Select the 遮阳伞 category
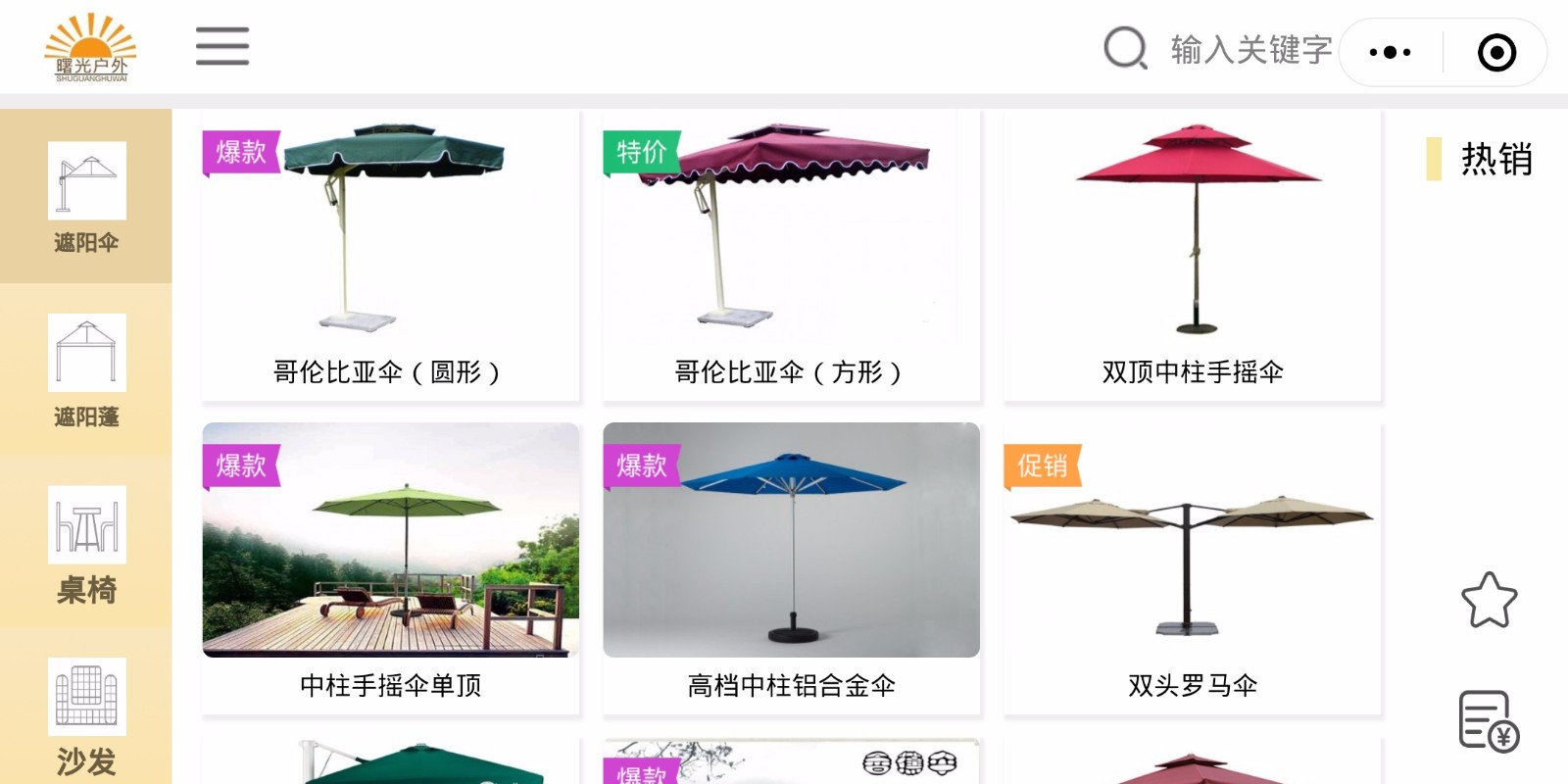The width and height of the screenshot is (1568, 784). coord(86,197)
